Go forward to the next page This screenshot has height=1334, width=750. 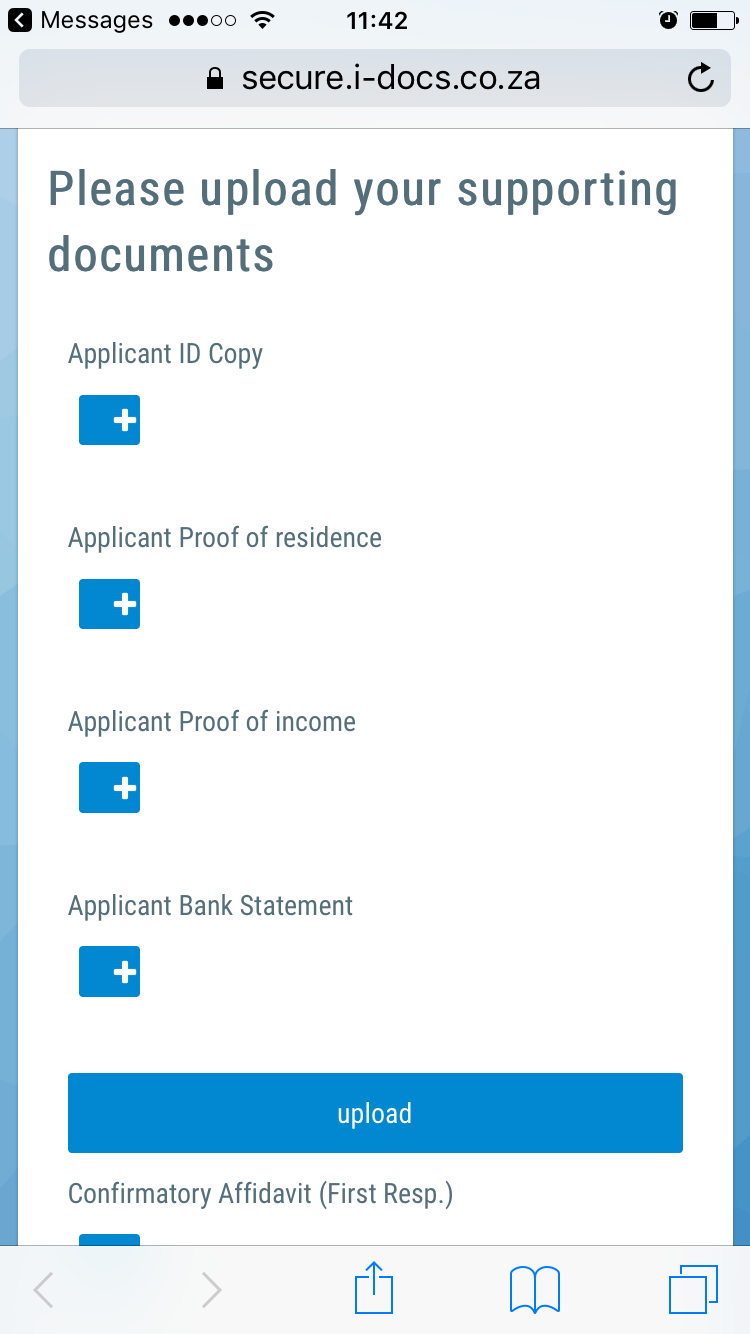coord(210,1289)
